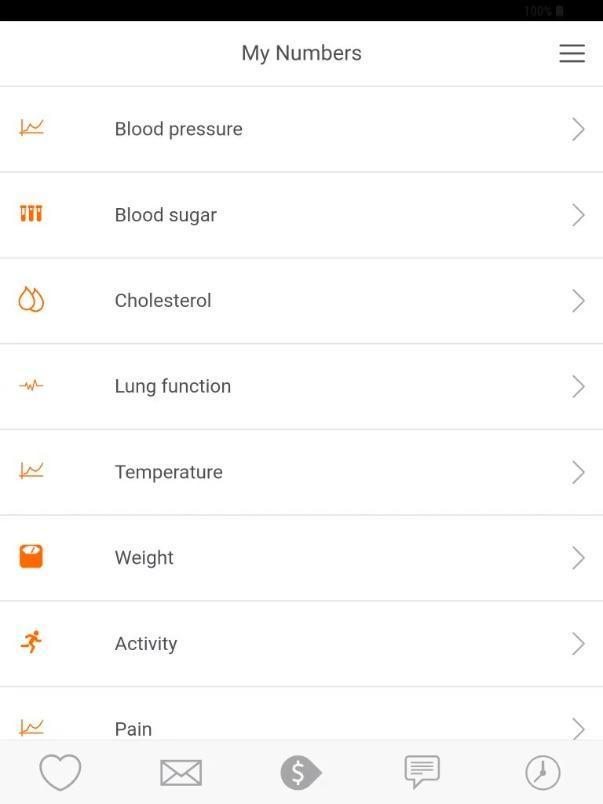Select the Blood sugar row

(x=300, y=215)
